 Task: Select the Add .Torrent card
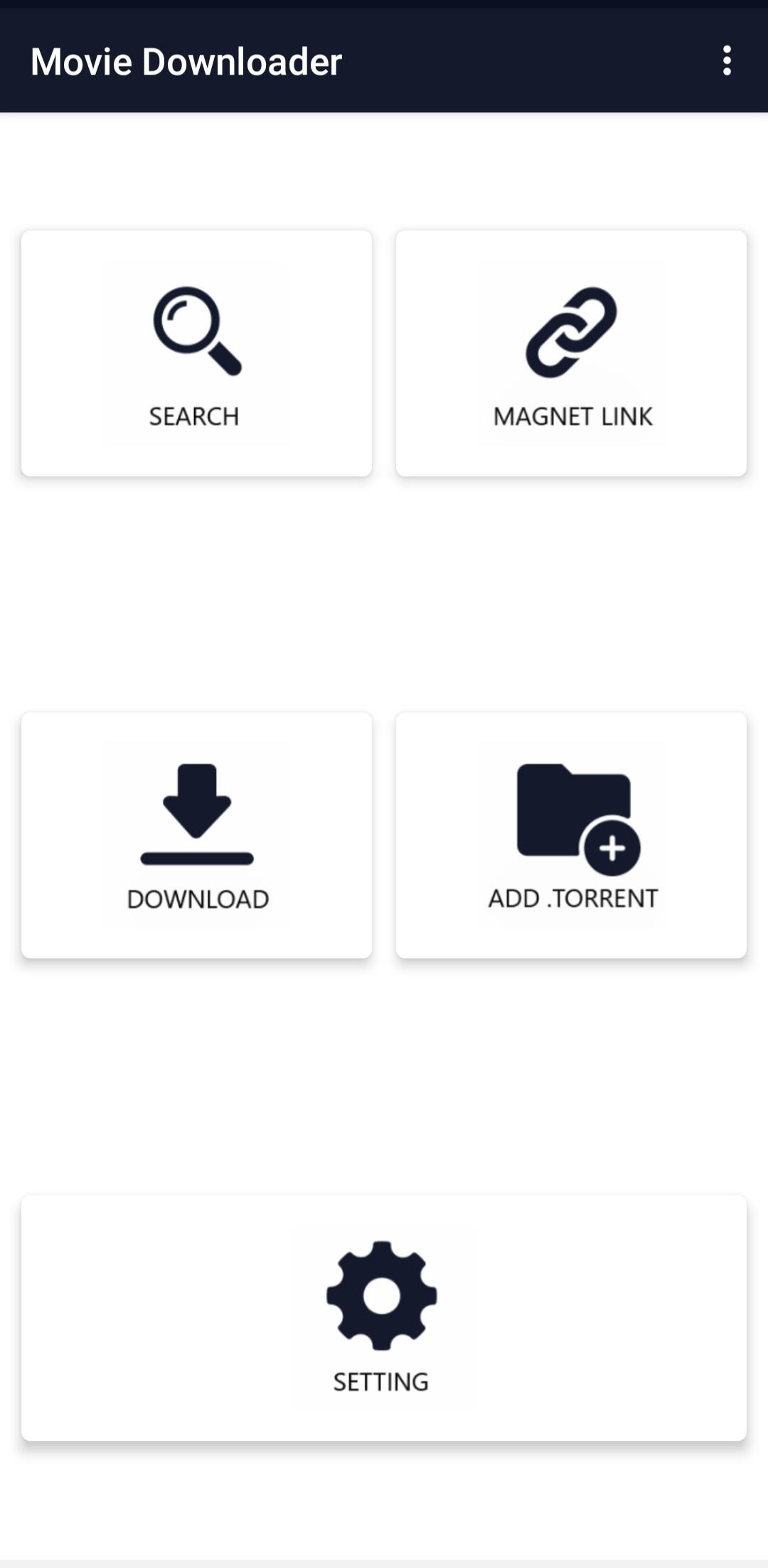tap(571, 835)
